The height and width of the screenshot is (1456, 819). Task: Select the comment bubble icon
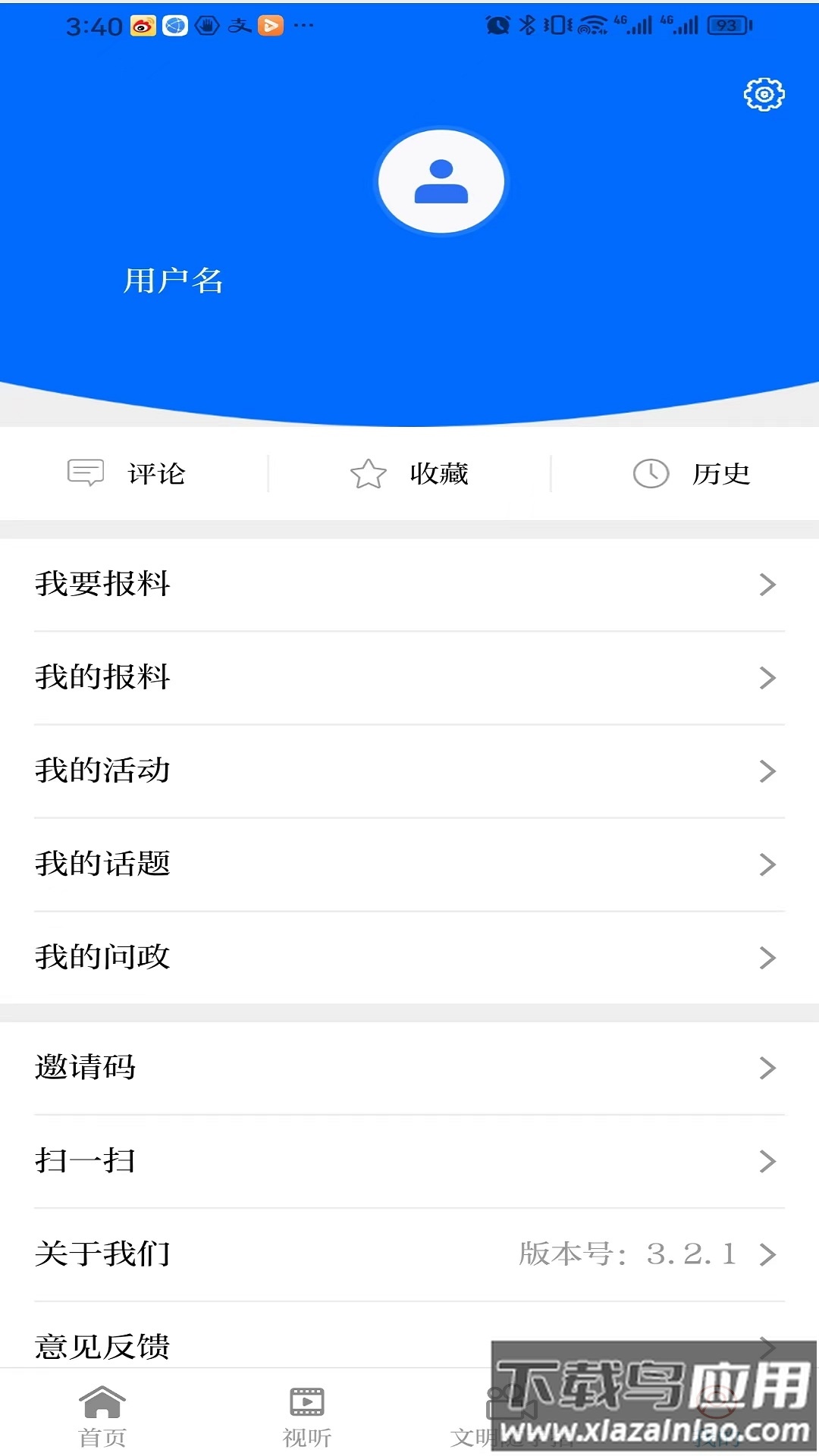coord(87,472)
